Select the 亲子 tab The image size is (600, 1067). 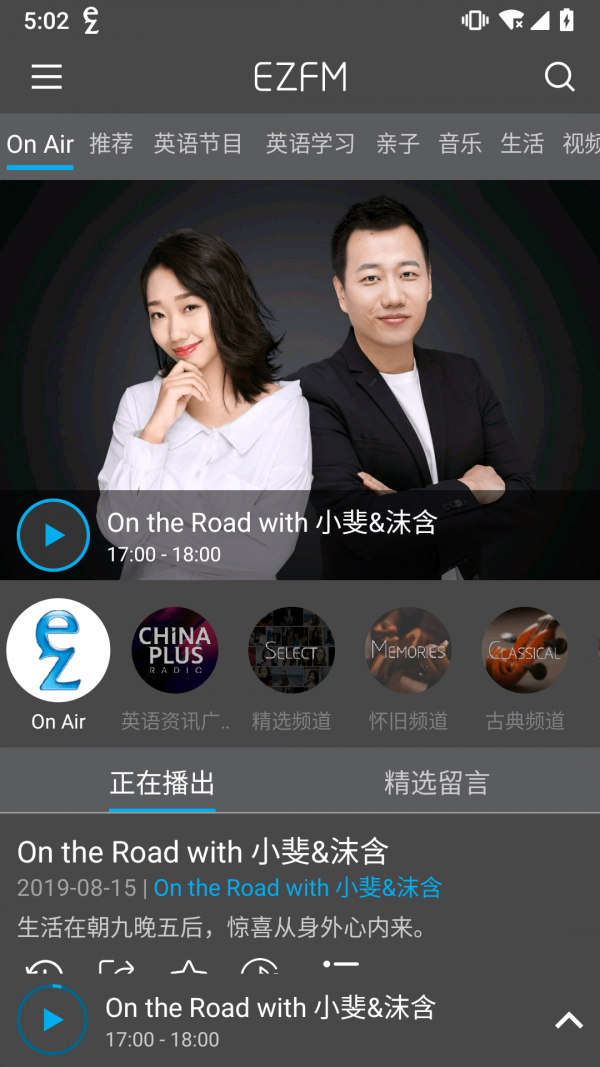click(x=397, y=144)
